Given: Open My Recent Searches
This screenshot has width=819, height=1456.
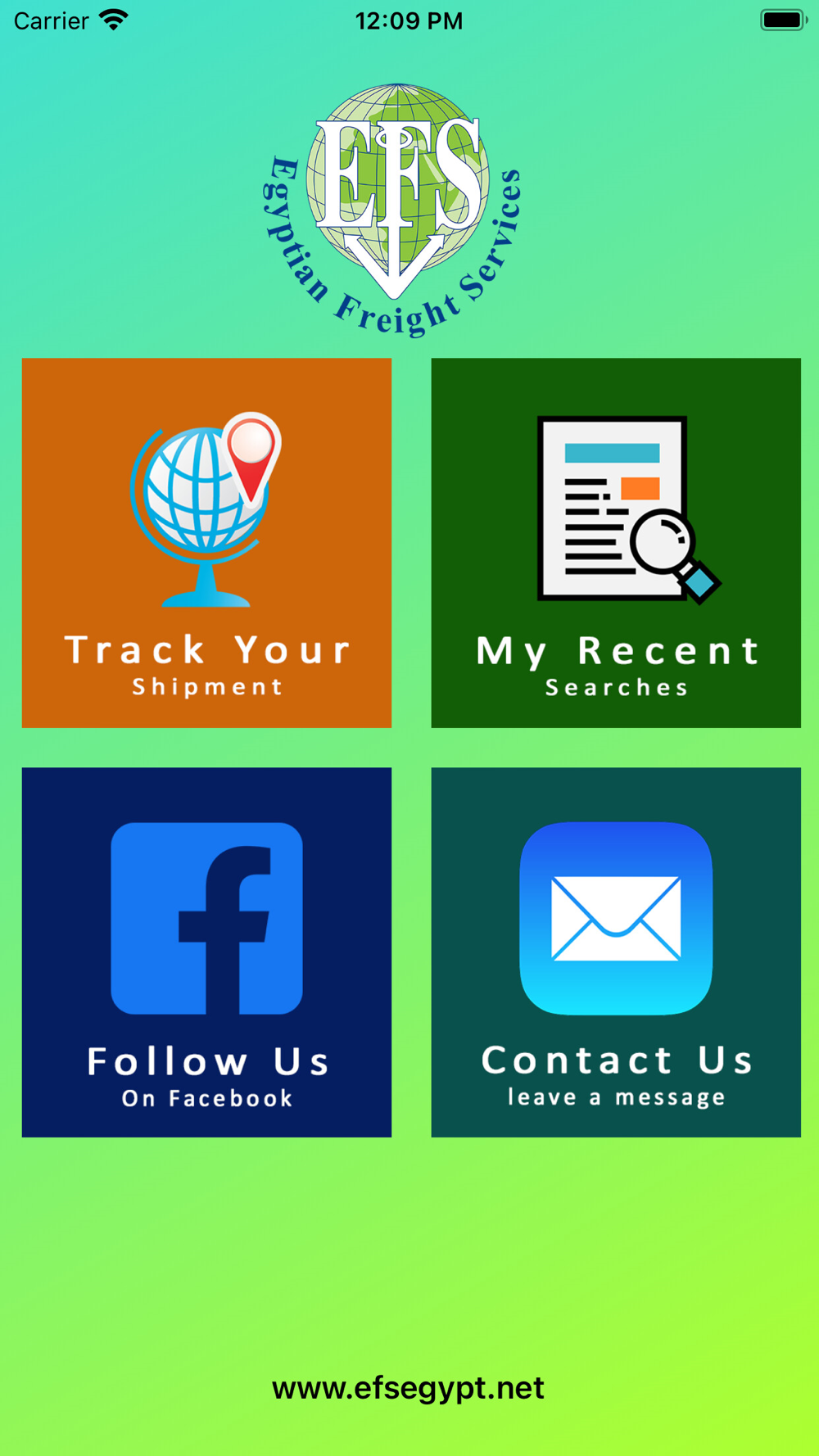Looking at the screenshot, I should 616,542.
